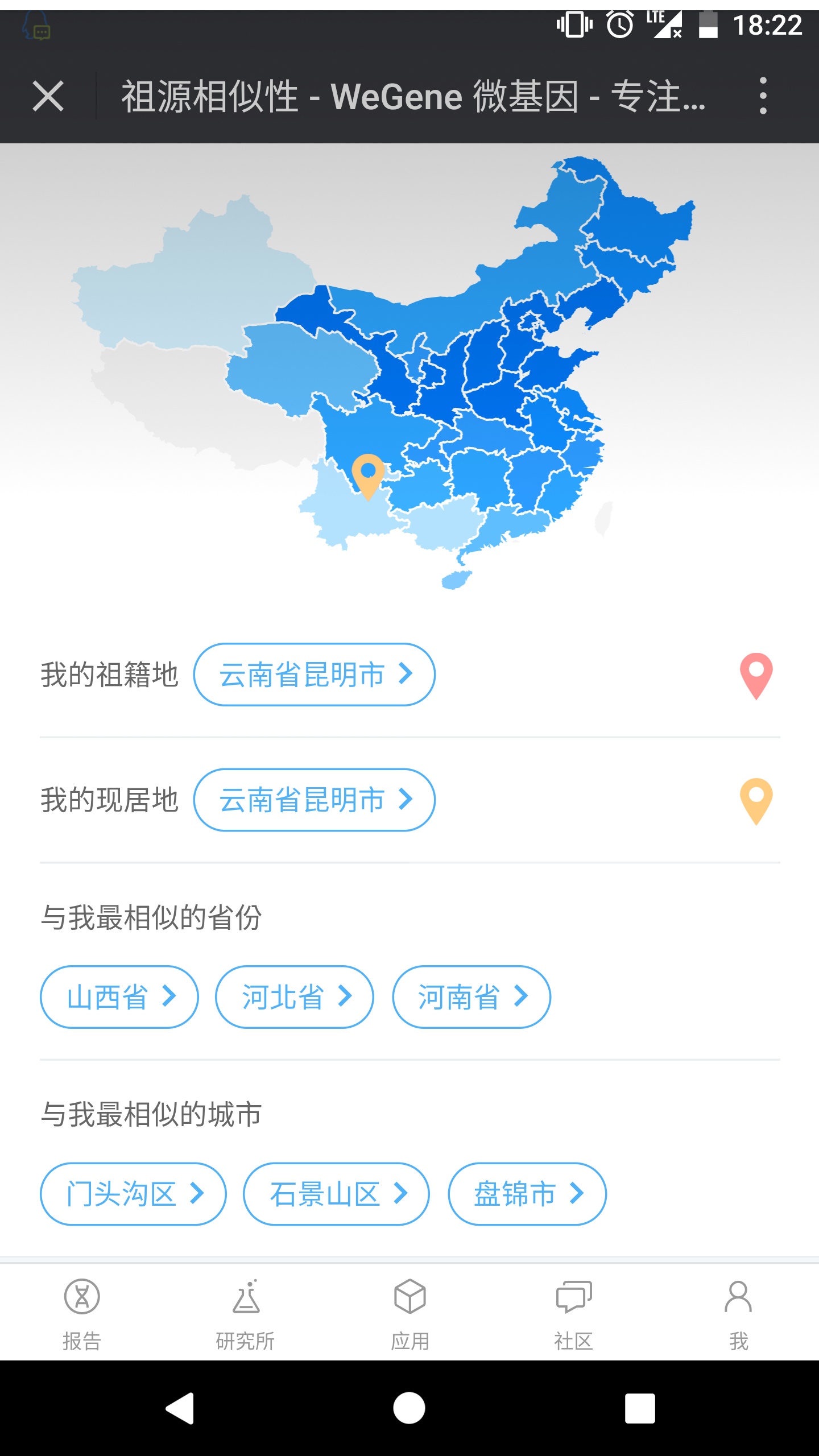Screen dimensions: 819x1456
Task: Change ancestral home 云南省昆明市 chip
Action: click(315, 675)
